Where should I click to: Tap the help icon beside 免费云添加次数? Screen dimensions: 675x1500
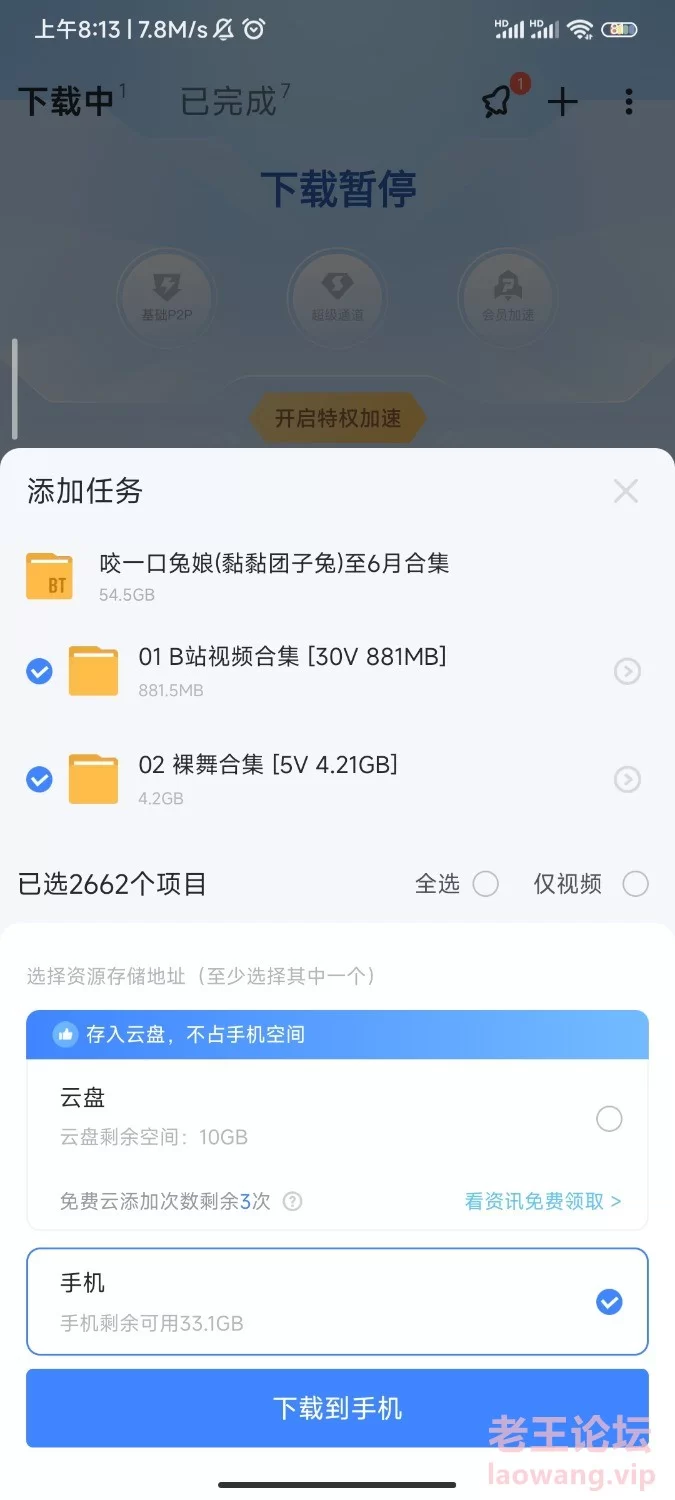(292, 1201)
